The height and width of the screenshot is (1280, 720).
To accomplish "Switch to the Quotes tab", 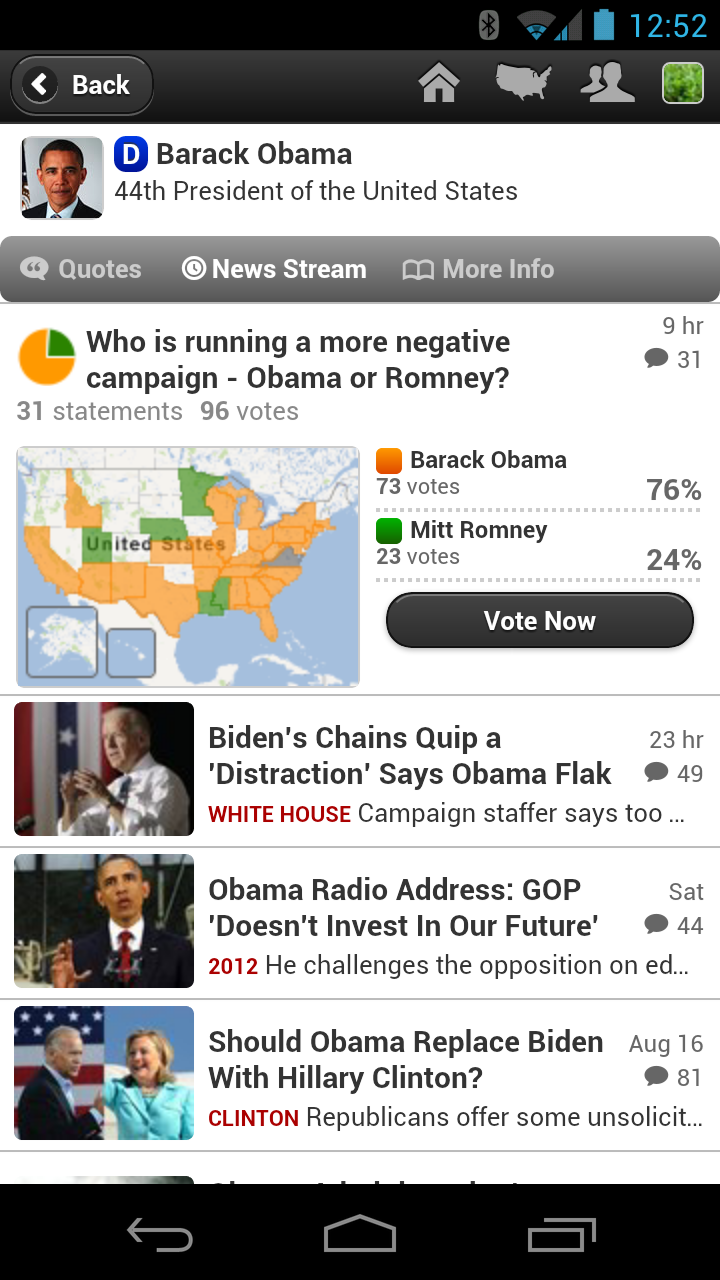I will pyautogui.click(x=82, y=269).
